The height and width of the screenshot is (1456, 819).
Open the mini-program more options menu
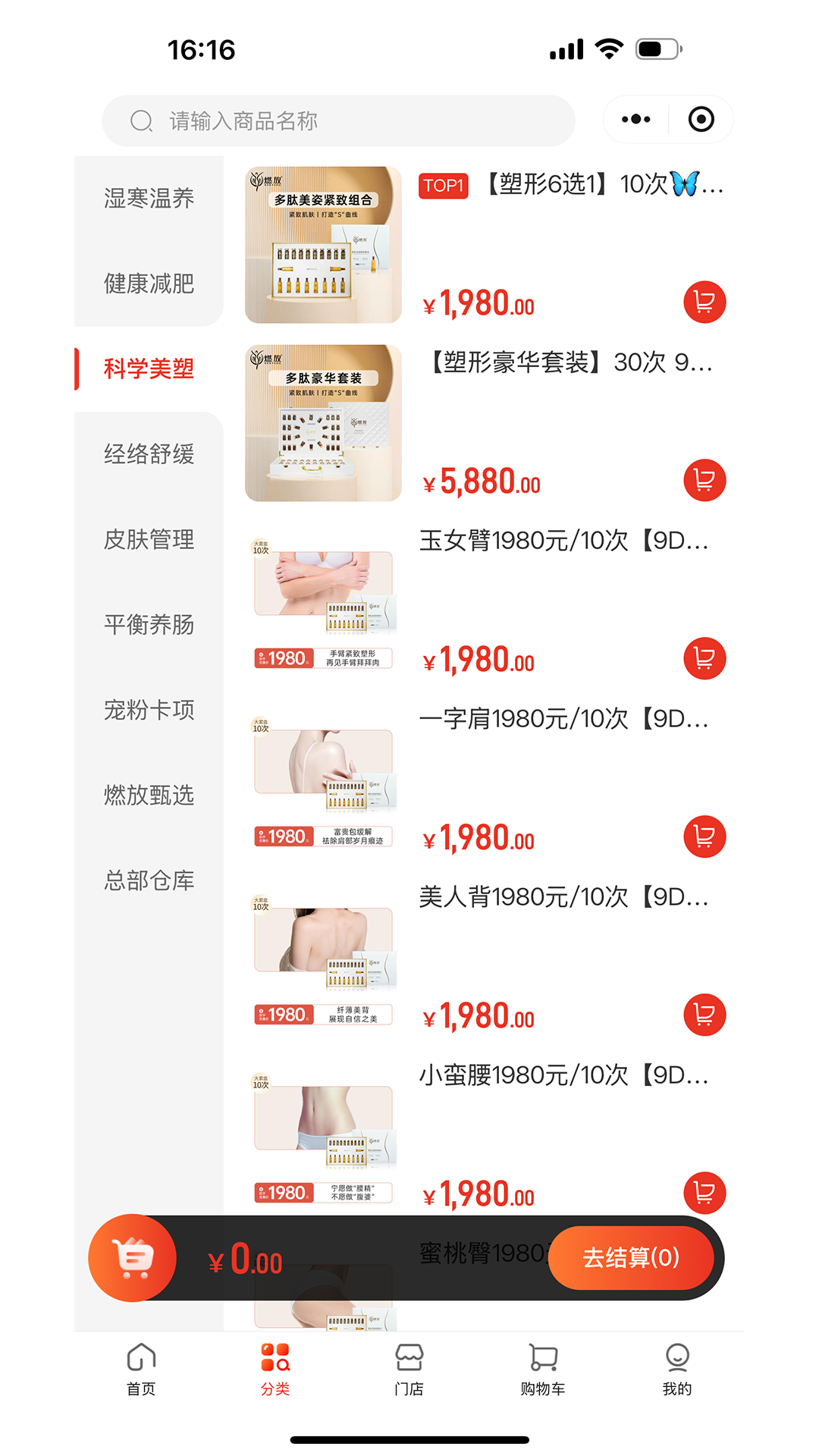click(635, 119)
